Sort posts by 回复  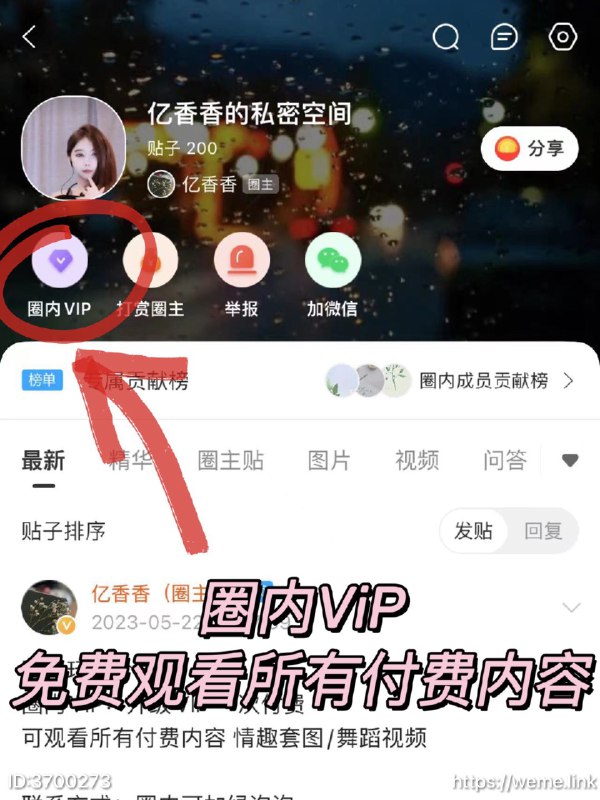click(543, 531)
